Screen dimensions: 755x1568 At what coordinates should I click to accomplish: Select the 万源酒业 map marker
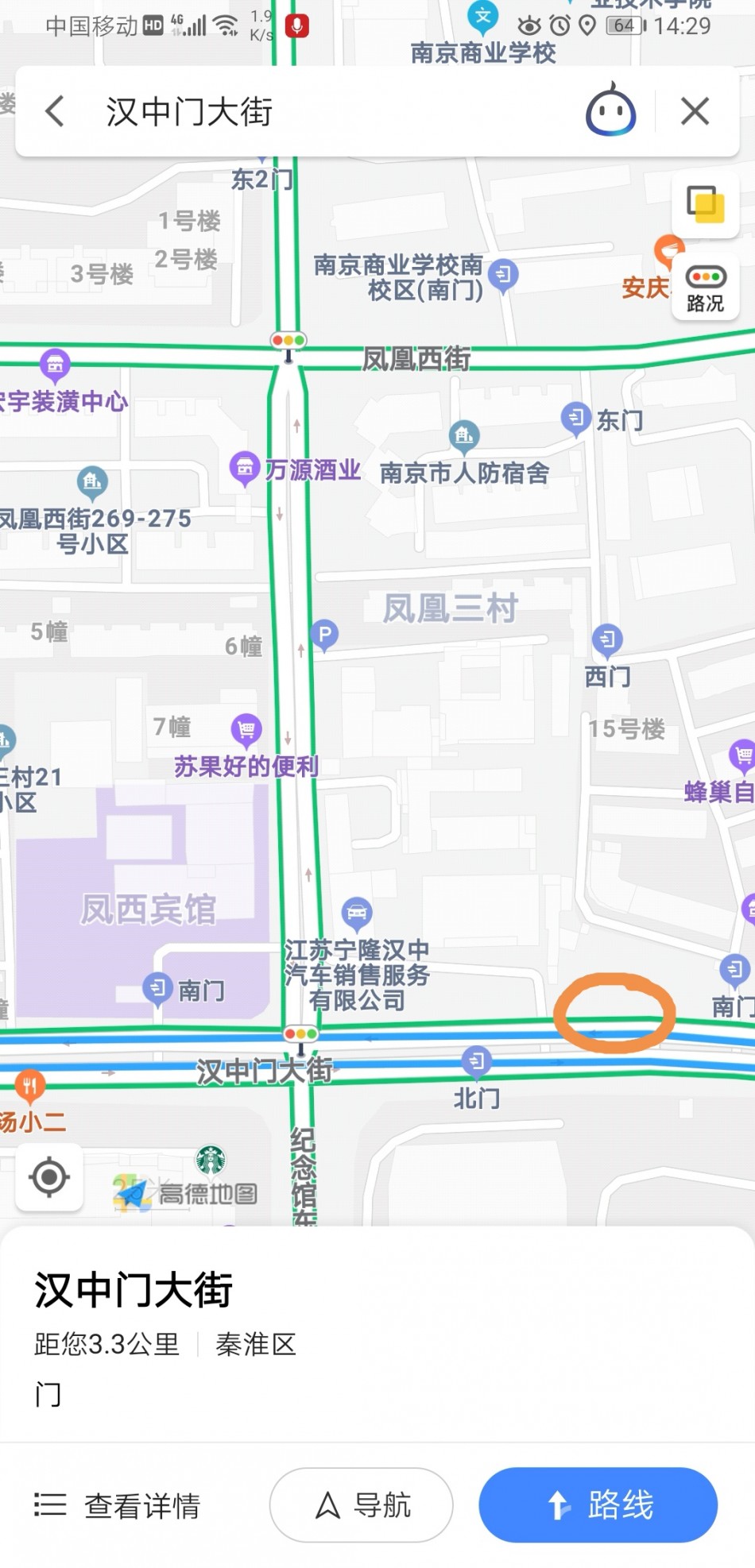point(244,468)
